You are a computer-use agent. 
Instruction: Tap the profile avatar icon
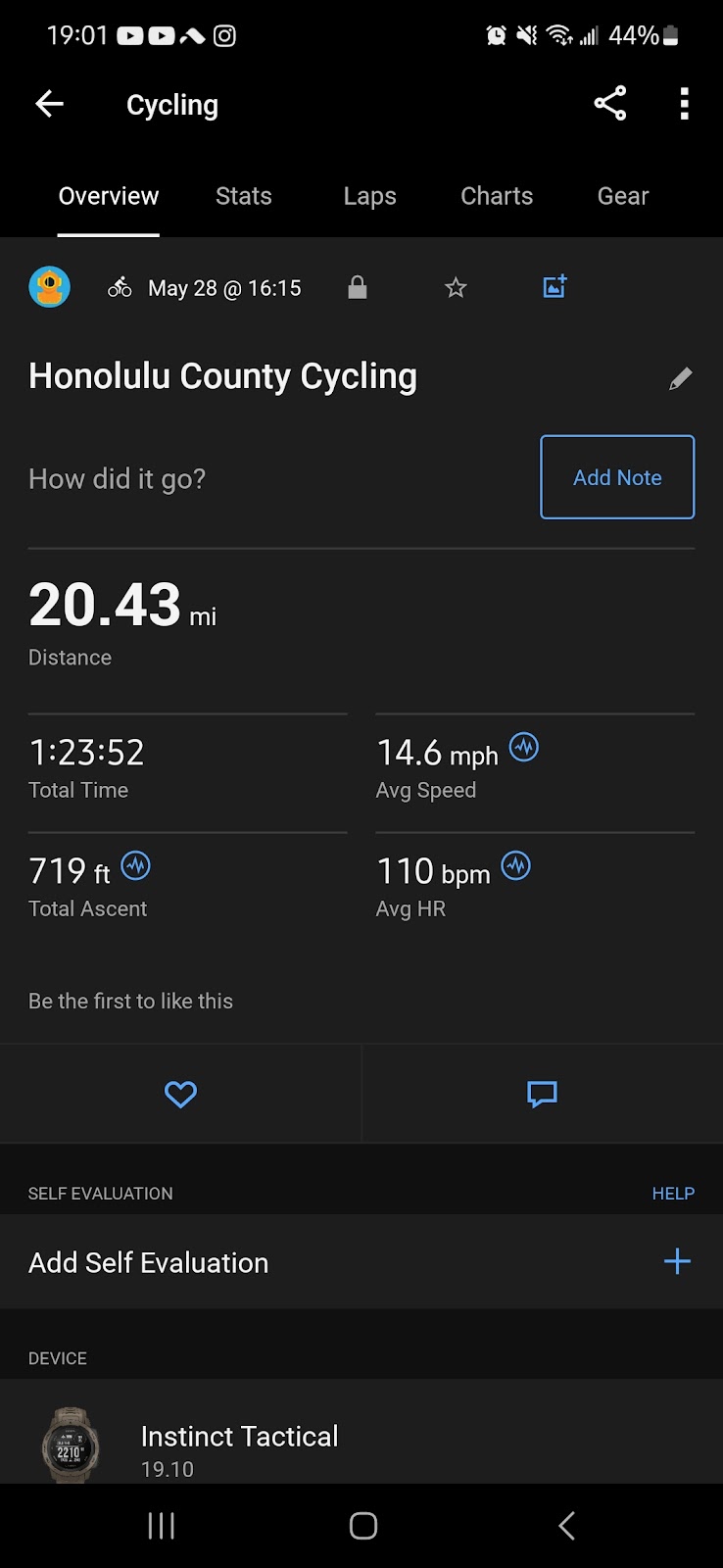click(x=49, y=287)
